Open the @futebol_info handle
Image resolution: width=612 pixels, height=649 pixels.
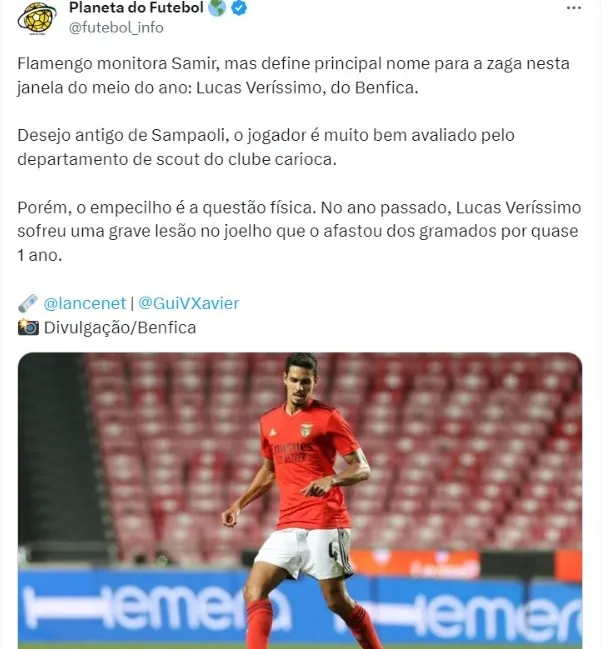[116, 28]
